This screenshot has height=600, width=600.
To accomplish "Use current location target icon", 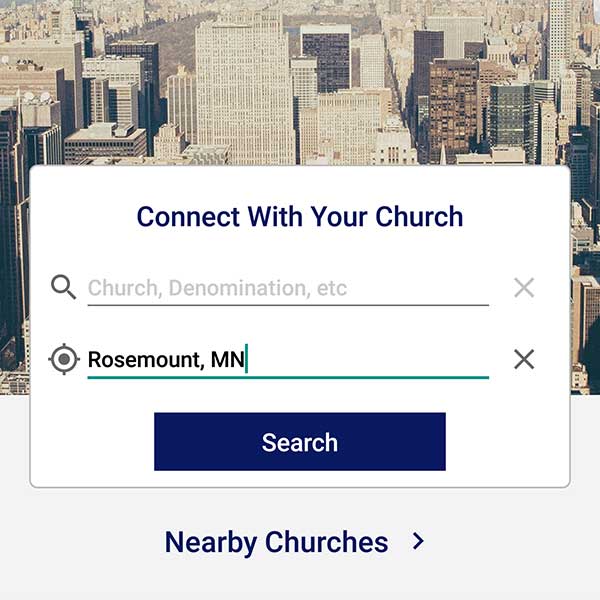I will coord(64,359).
